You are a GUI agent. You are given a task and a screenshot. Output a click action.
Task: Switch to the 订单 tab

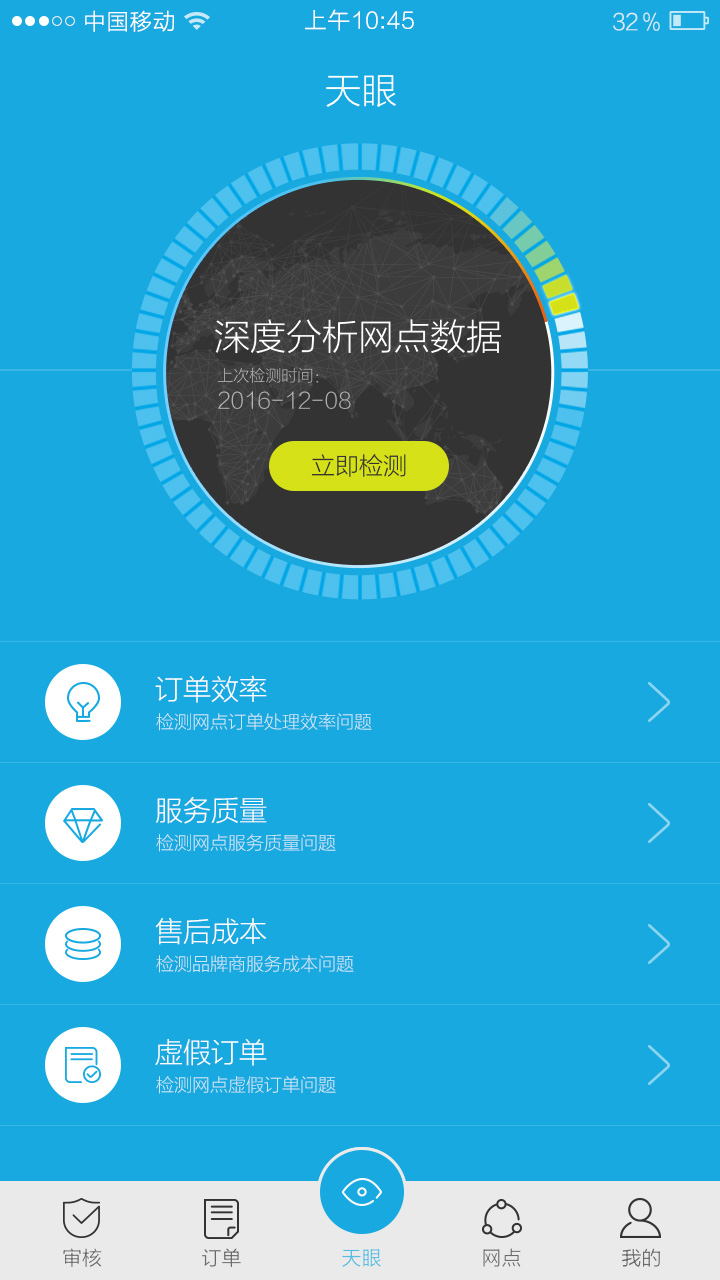[221, 1232]
